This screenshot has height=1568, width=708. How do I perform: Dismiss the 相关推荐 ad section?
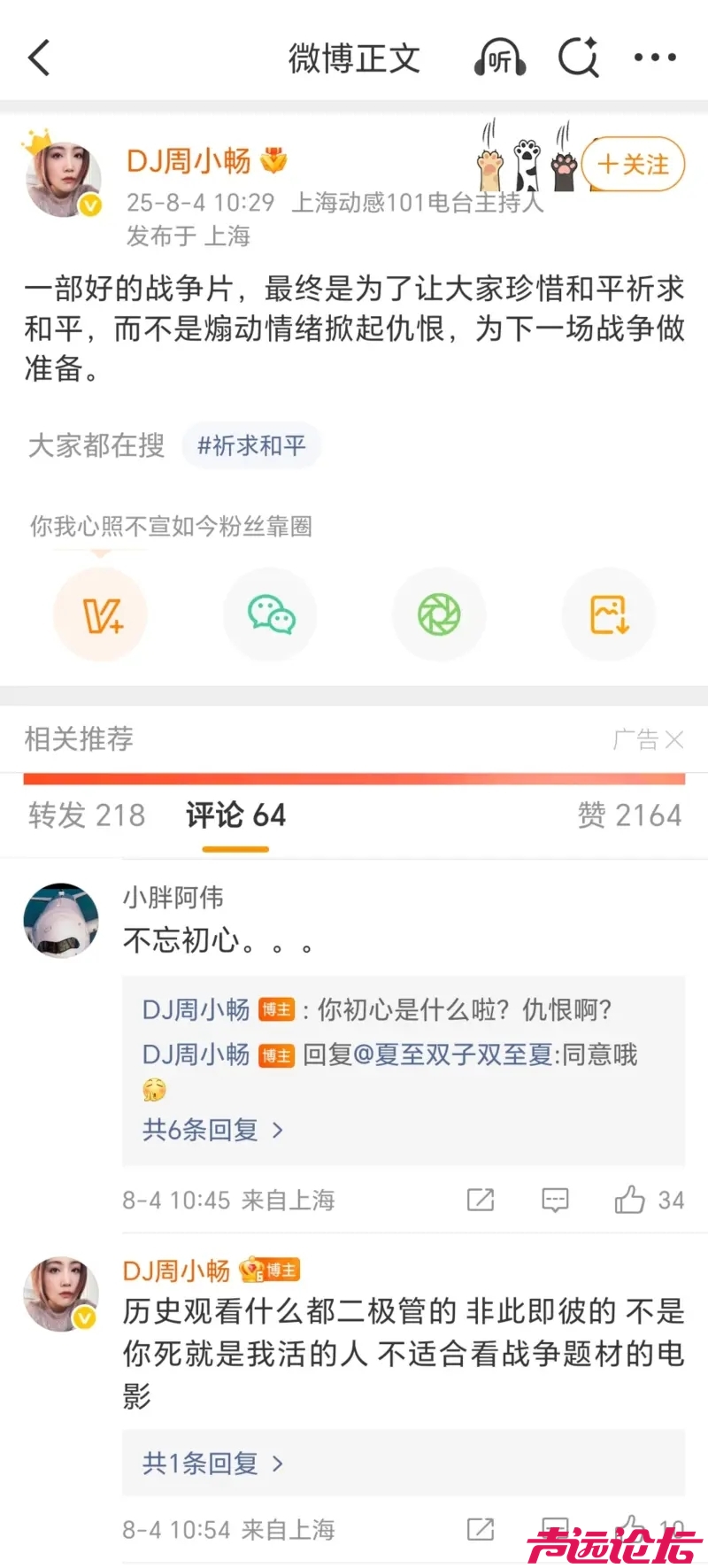point(673,739)
